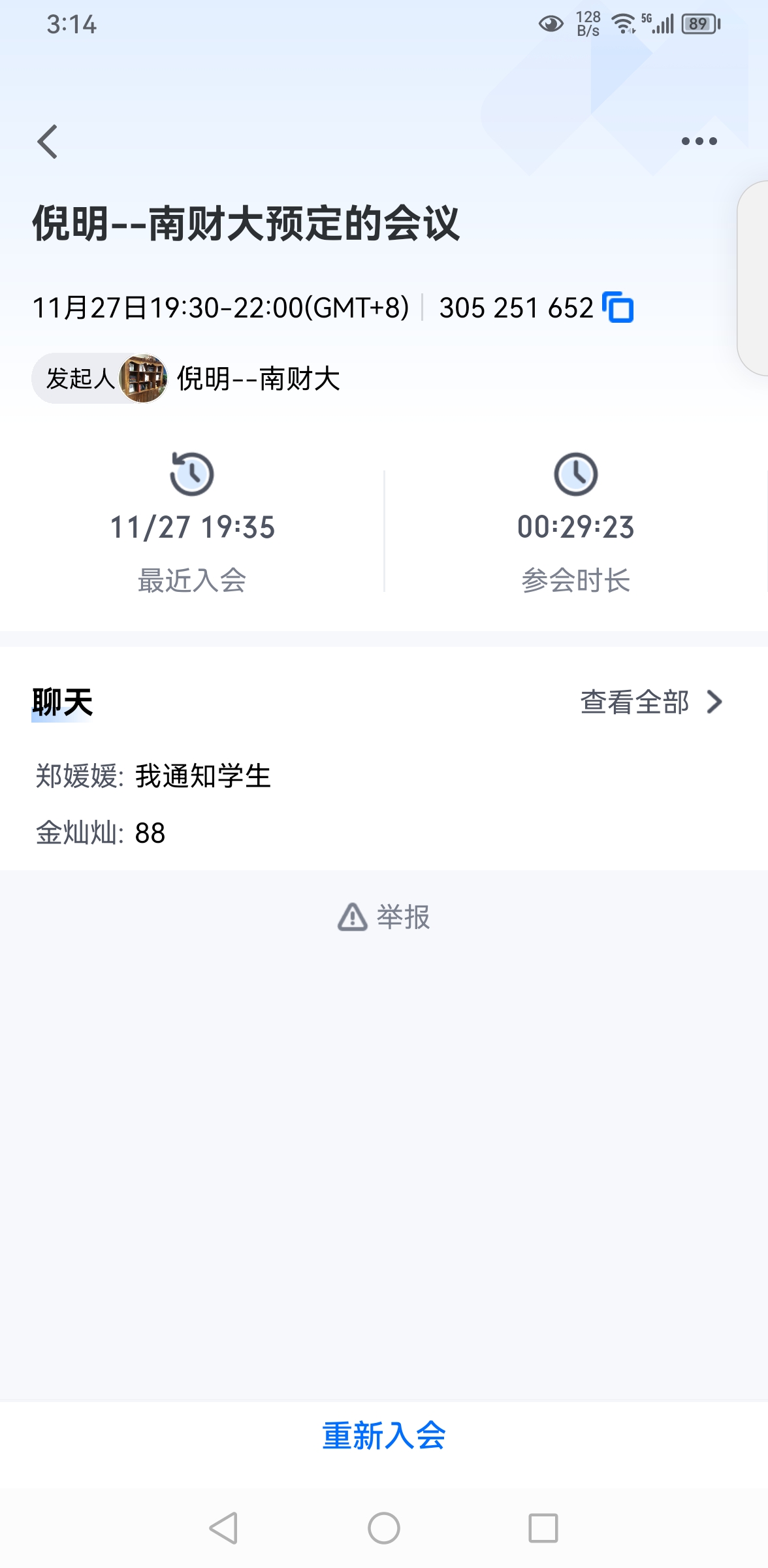Go back using the top-left arrow

pyautogui.click(x=48, y=141)
